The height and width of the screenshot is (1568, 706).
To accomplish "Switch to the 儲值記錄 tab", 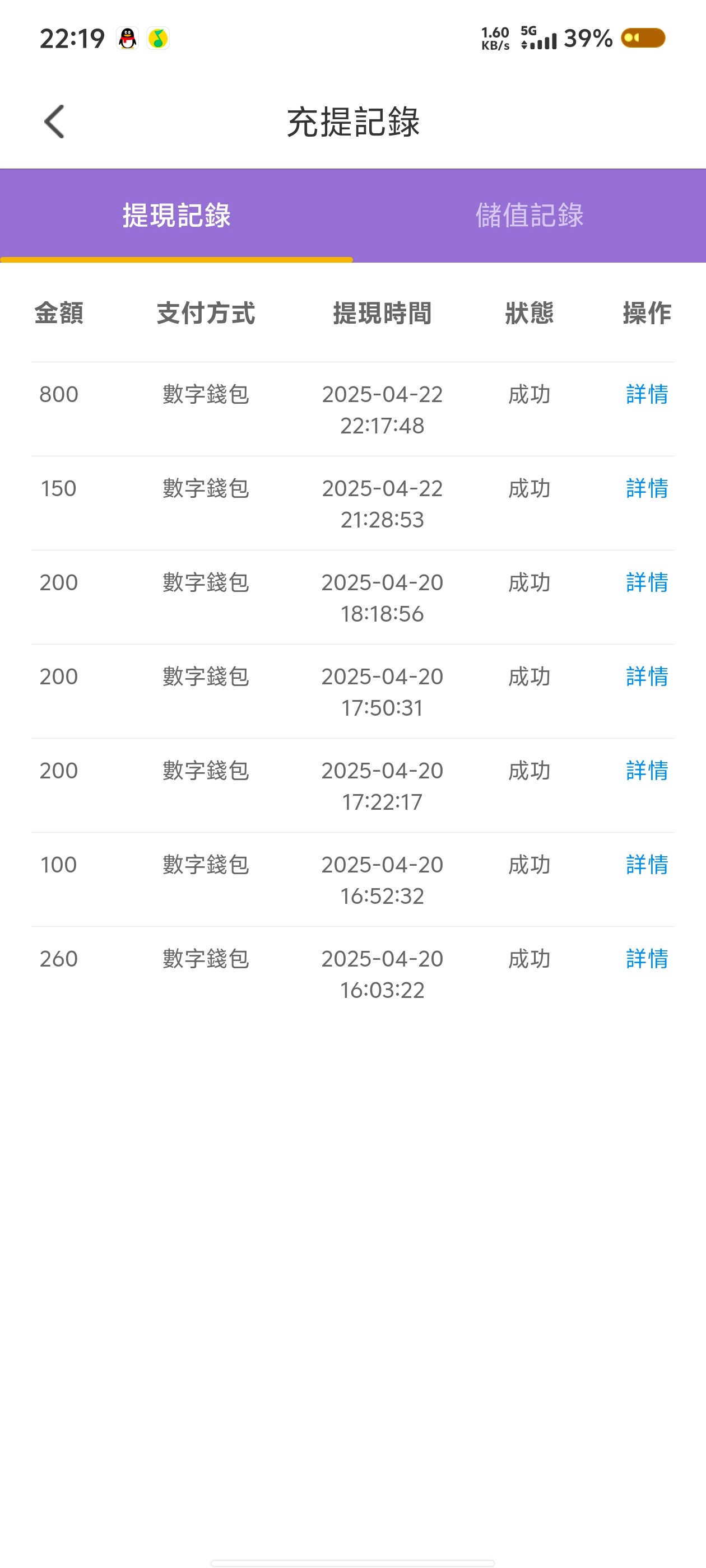I will (529, 216).
